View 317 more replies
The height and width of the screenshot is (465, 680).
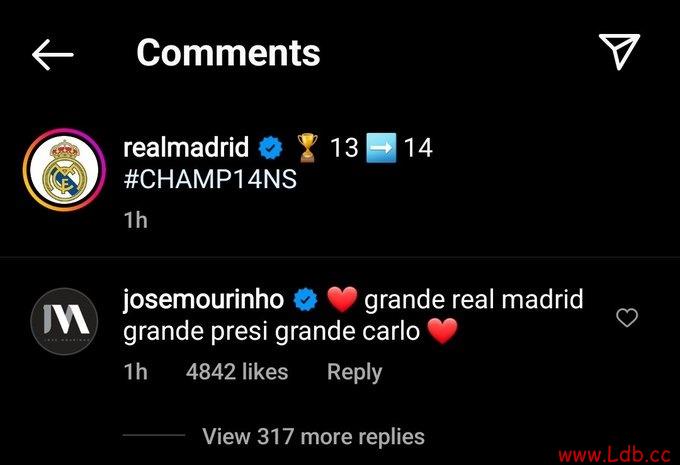(x=313, y=436)
